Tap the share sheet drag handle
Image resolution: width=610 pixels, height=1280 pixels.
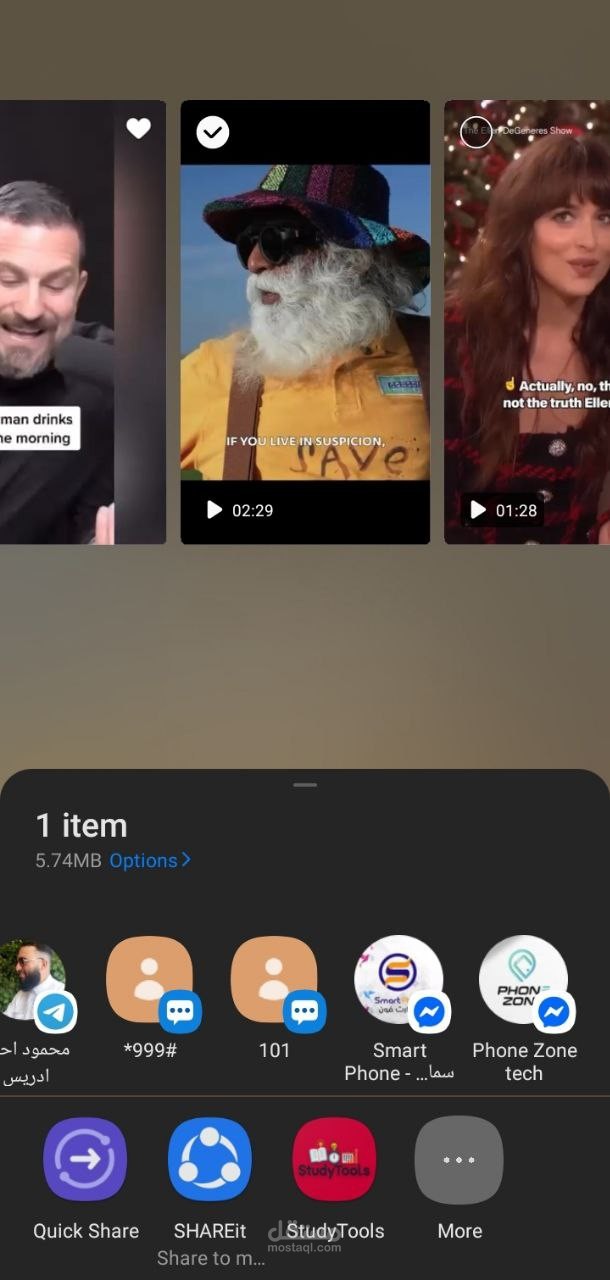coord(305,785)
